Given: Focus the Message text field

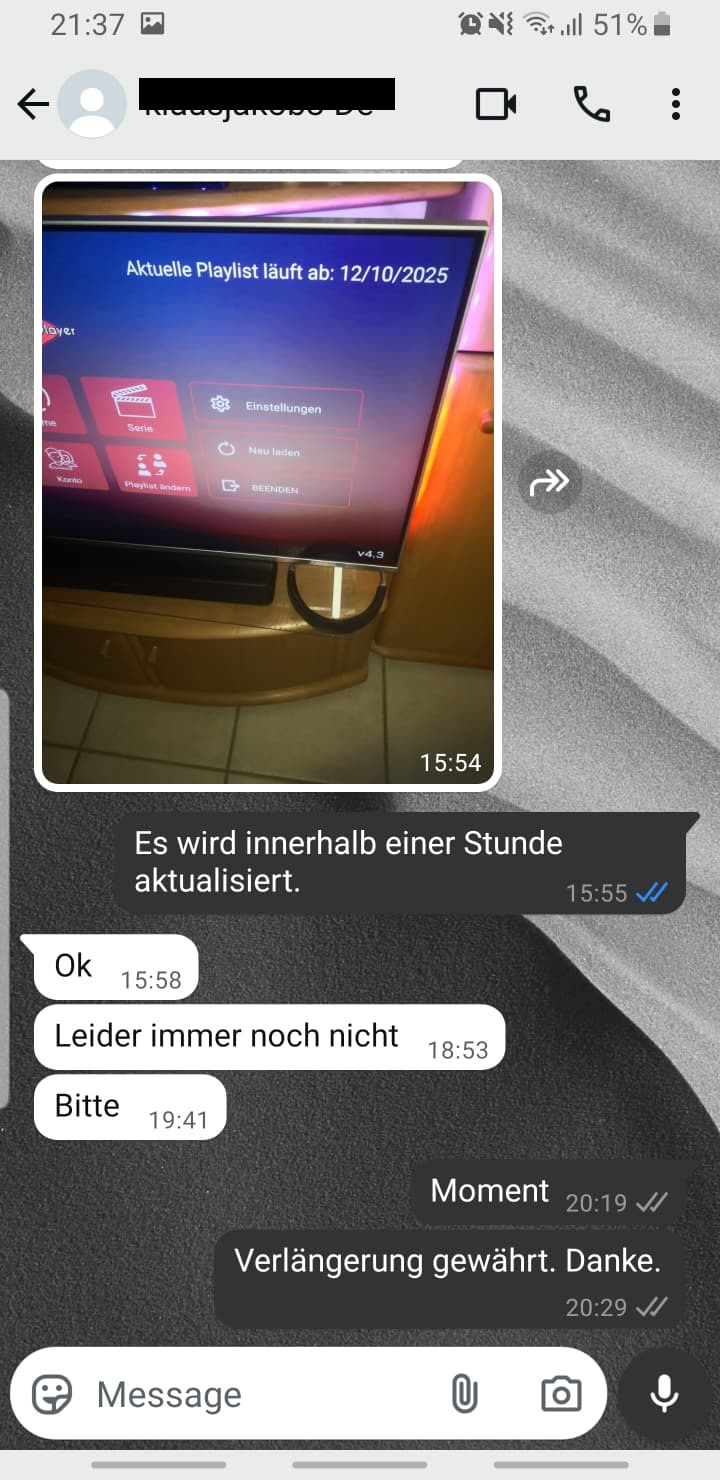Looking at the screenshot, I should (x=260, y=1394).
